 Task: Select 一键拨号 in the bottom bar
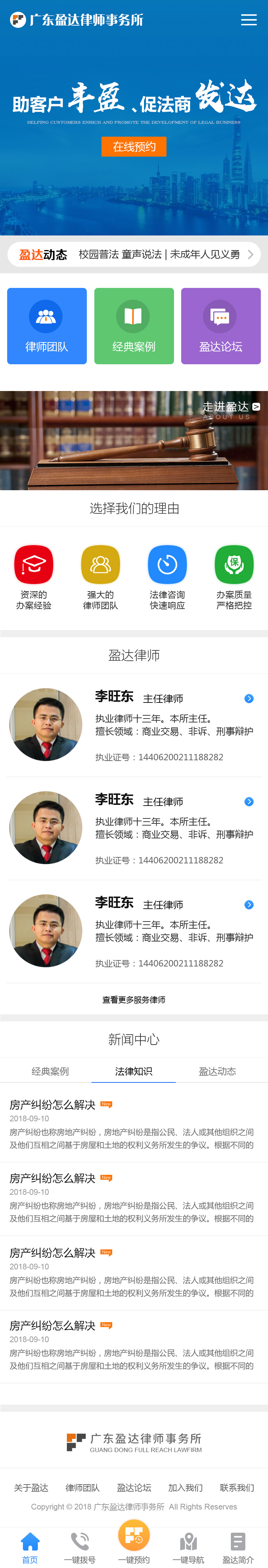[x=80, y=1547]
